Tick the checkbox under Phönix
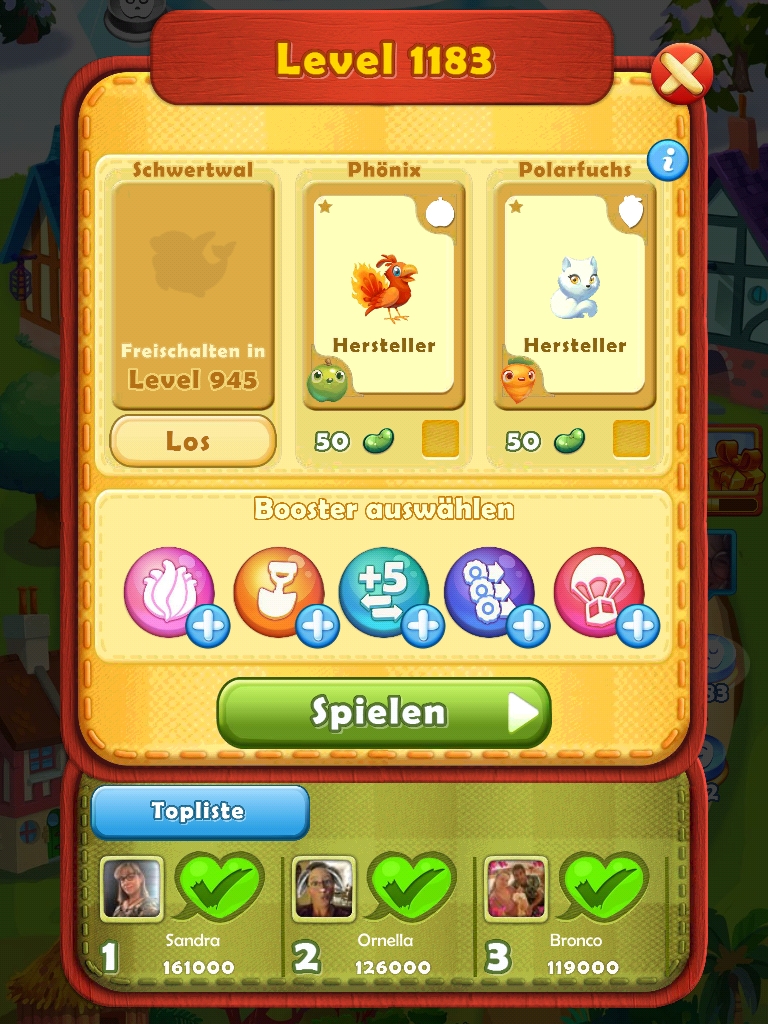The height and width of the screenshot is (1024, 768). 440,438
